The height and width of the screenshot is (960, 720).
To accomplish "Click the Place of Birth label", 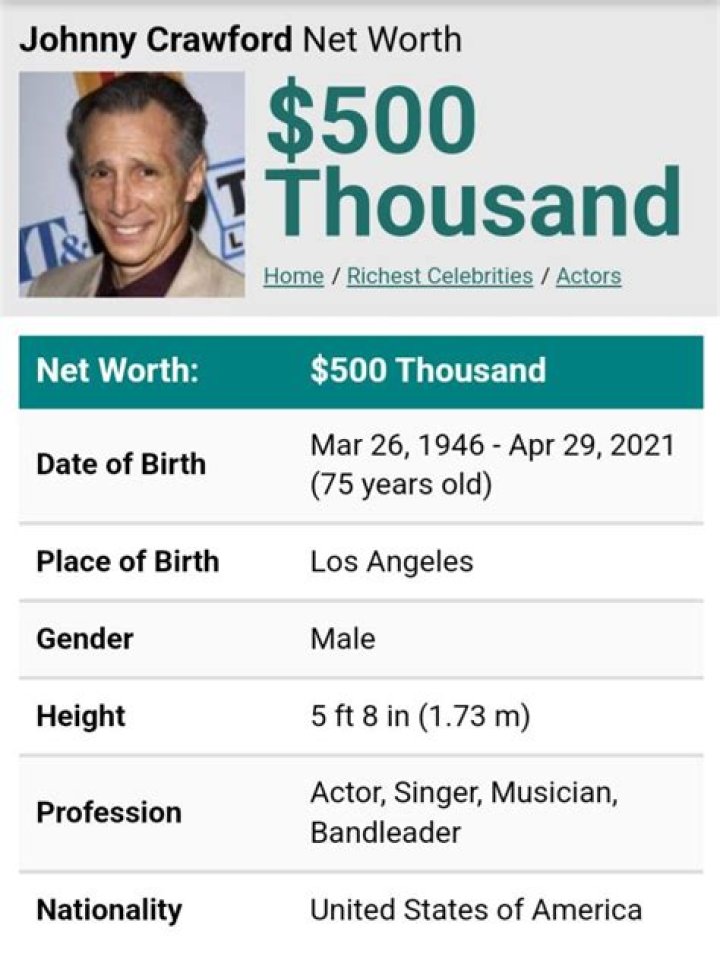I will pyautogui.click(x=126, y=562).
